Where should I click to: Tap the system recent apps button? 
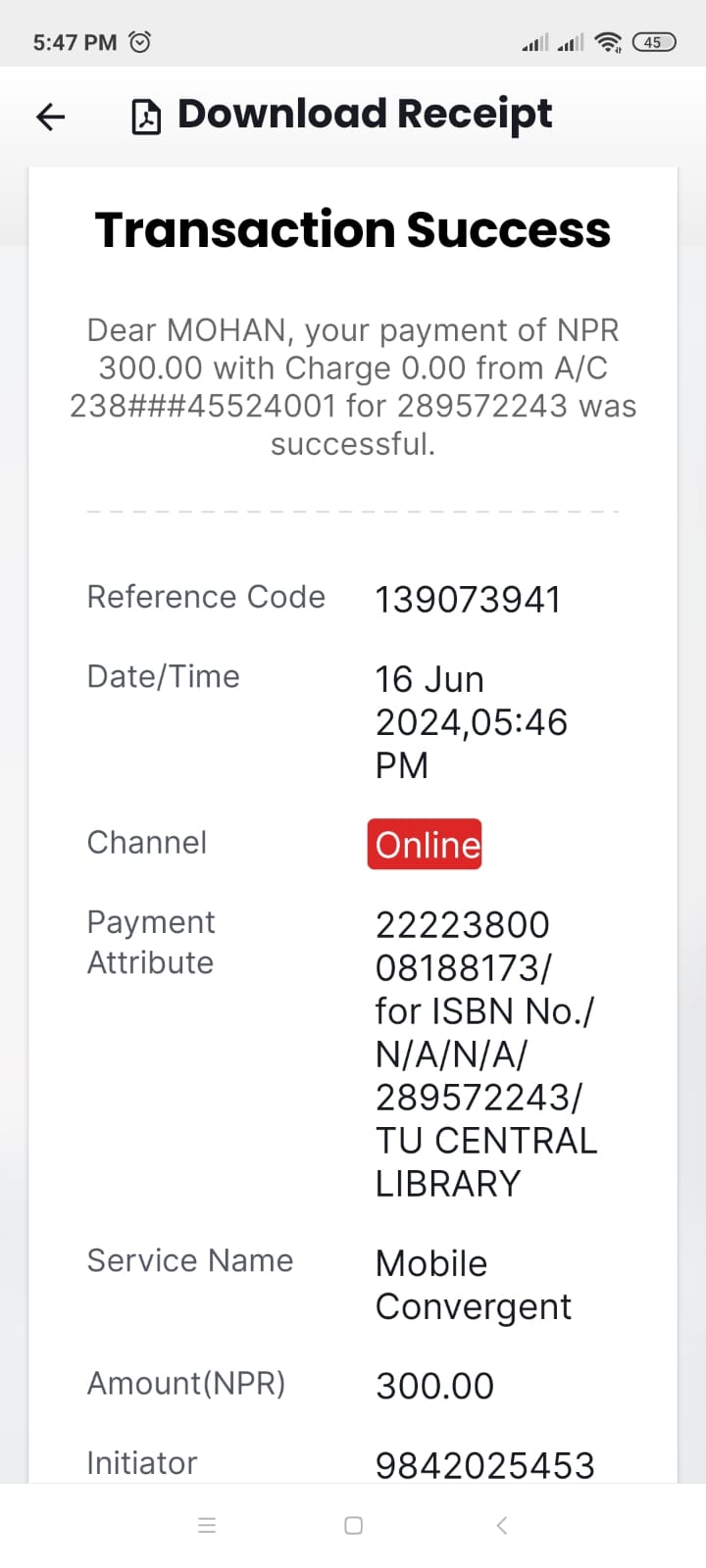coord(207,1525)
